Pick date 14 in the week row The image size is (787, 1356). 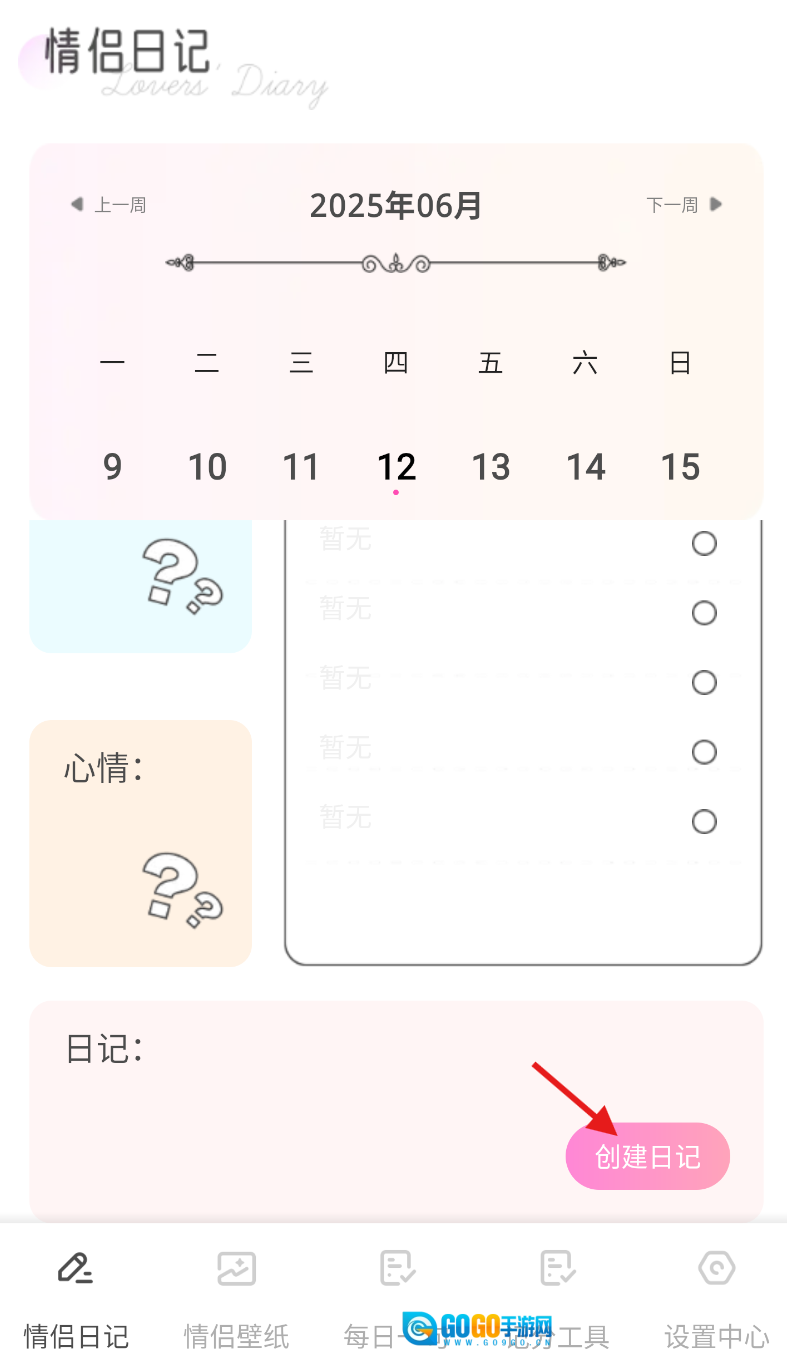tap(585, 467)
